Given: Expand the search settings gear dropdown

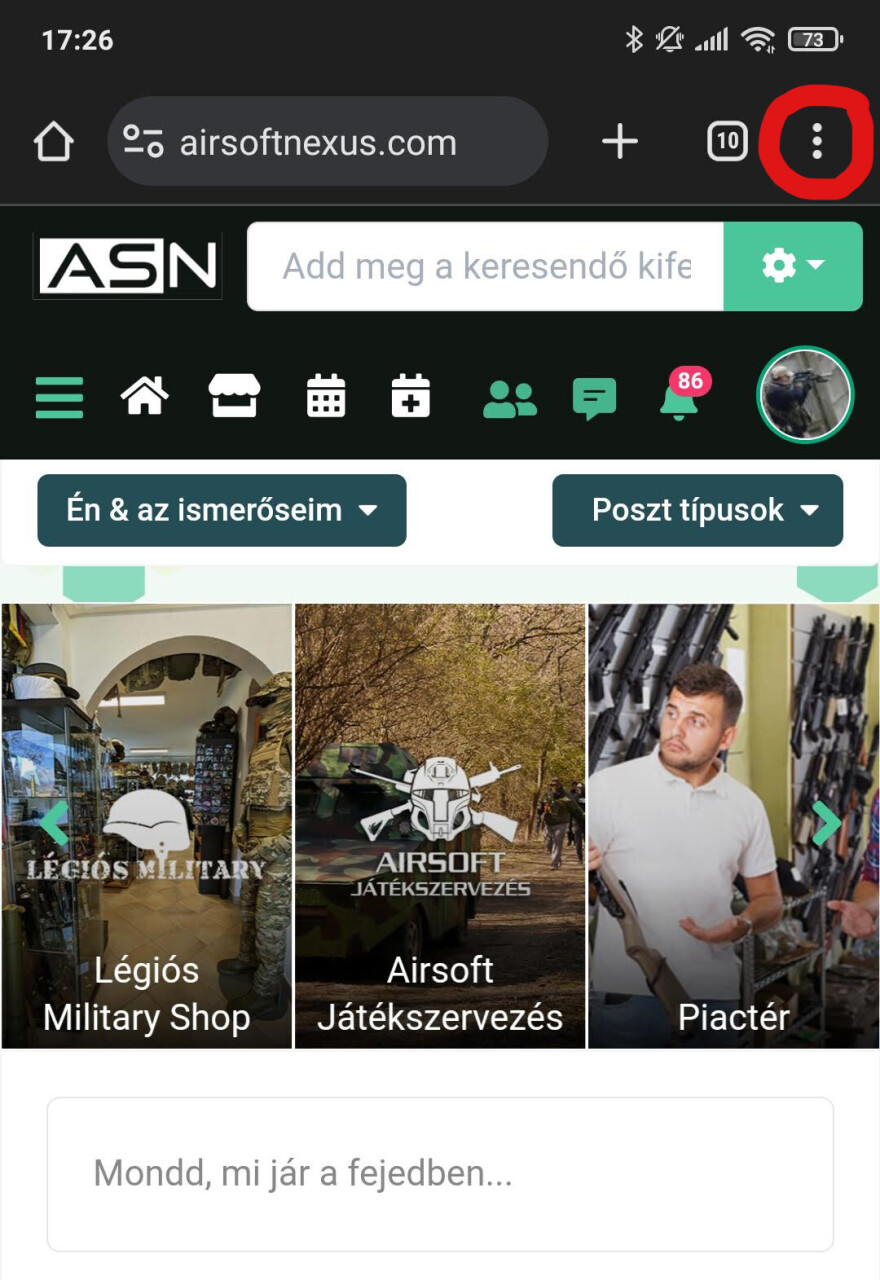Looking at the screenshot, I should [x=792, y=267].
